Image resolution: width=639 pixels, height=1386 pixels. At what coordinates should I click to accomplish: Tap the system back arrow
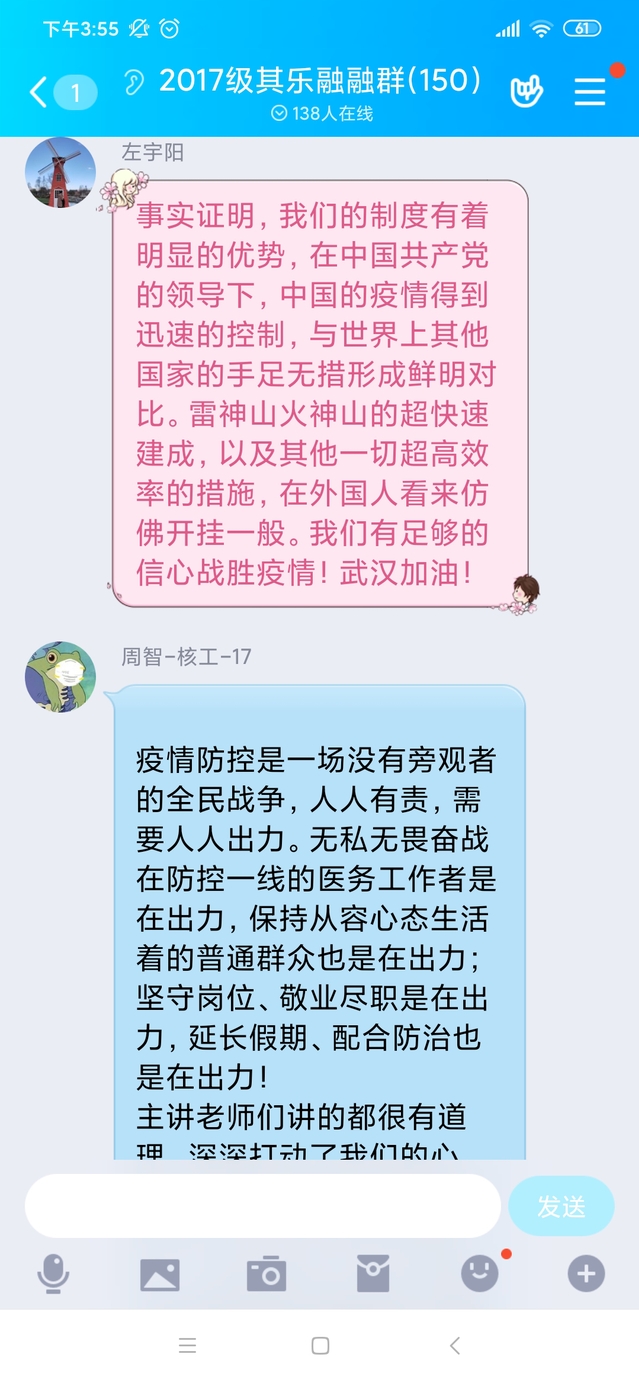(454, 1346)
